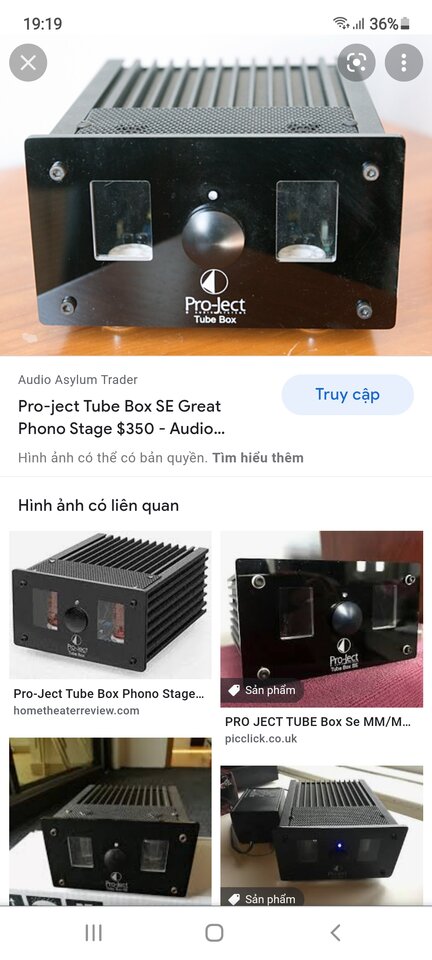The image size is (432, 960).
Task: Open the Tìm hiểu thêm link
Action: [x=258, y=457]
